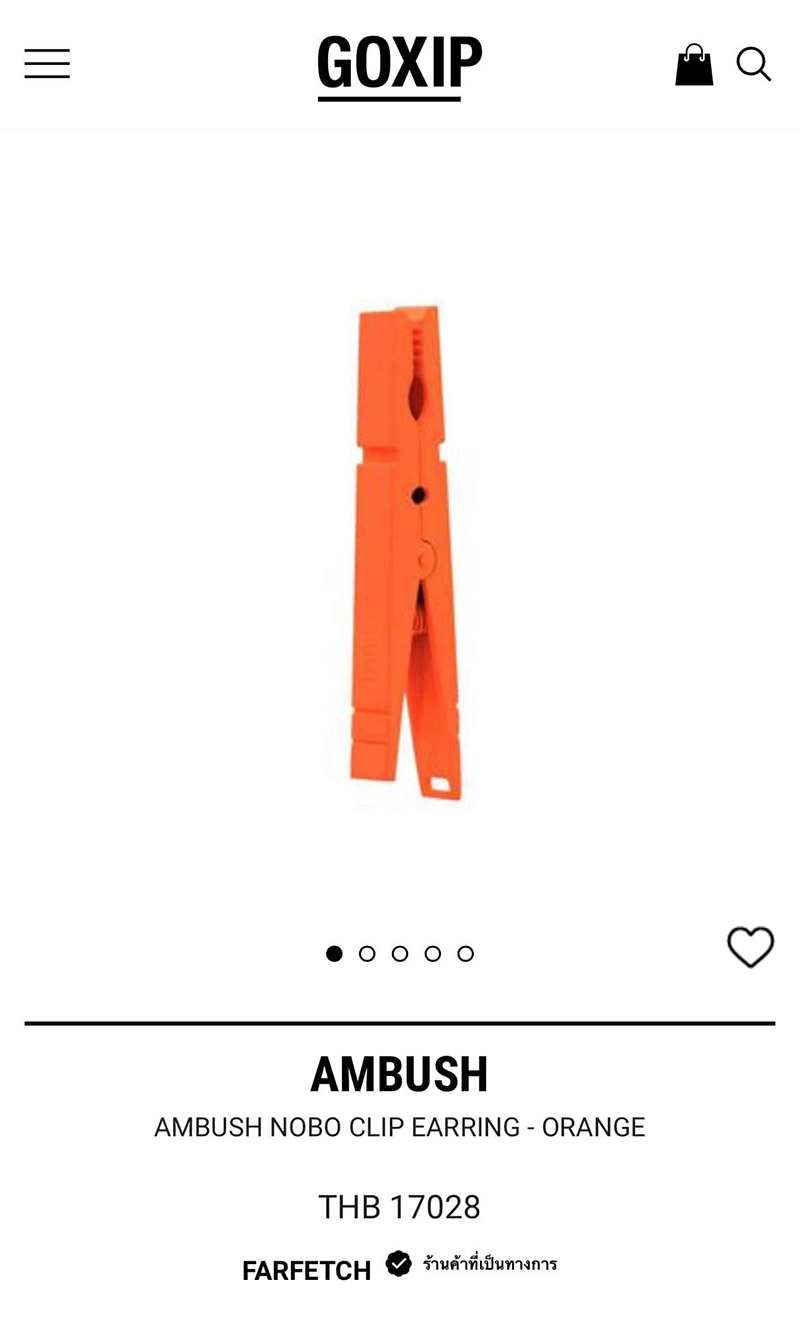Viewport: 800px width, 1323px height.
Task: Add earring to wishlist with heart
Action: (x=750, y=946)
